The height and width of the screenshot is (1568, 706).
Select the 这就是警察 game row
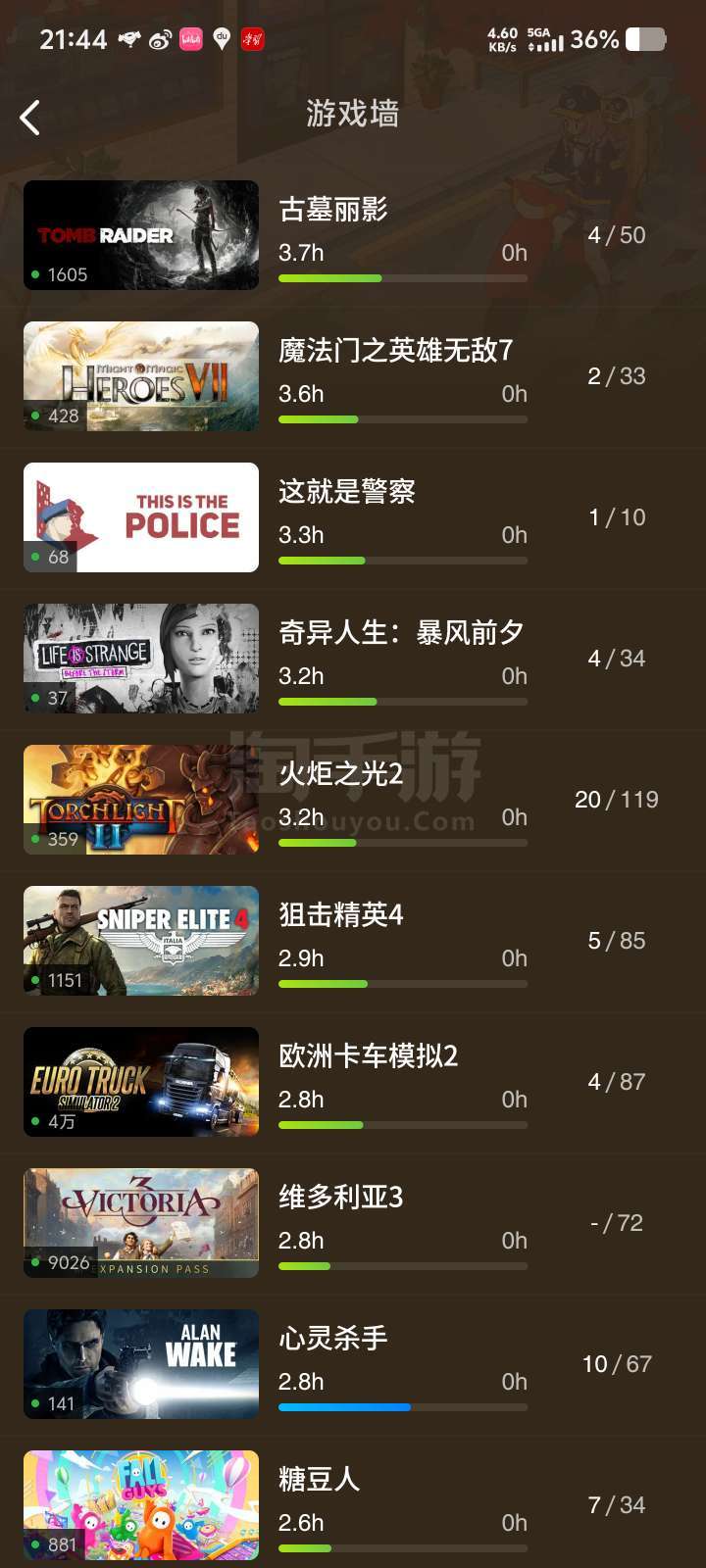(353, 517)
